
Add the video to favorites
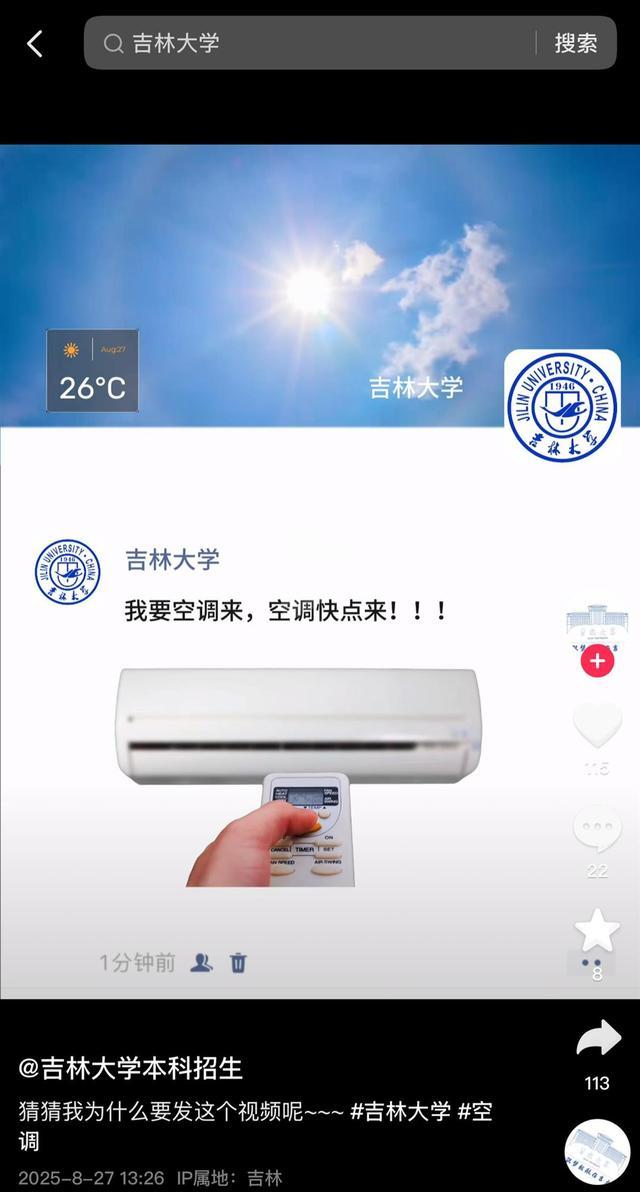click(597, 931)
